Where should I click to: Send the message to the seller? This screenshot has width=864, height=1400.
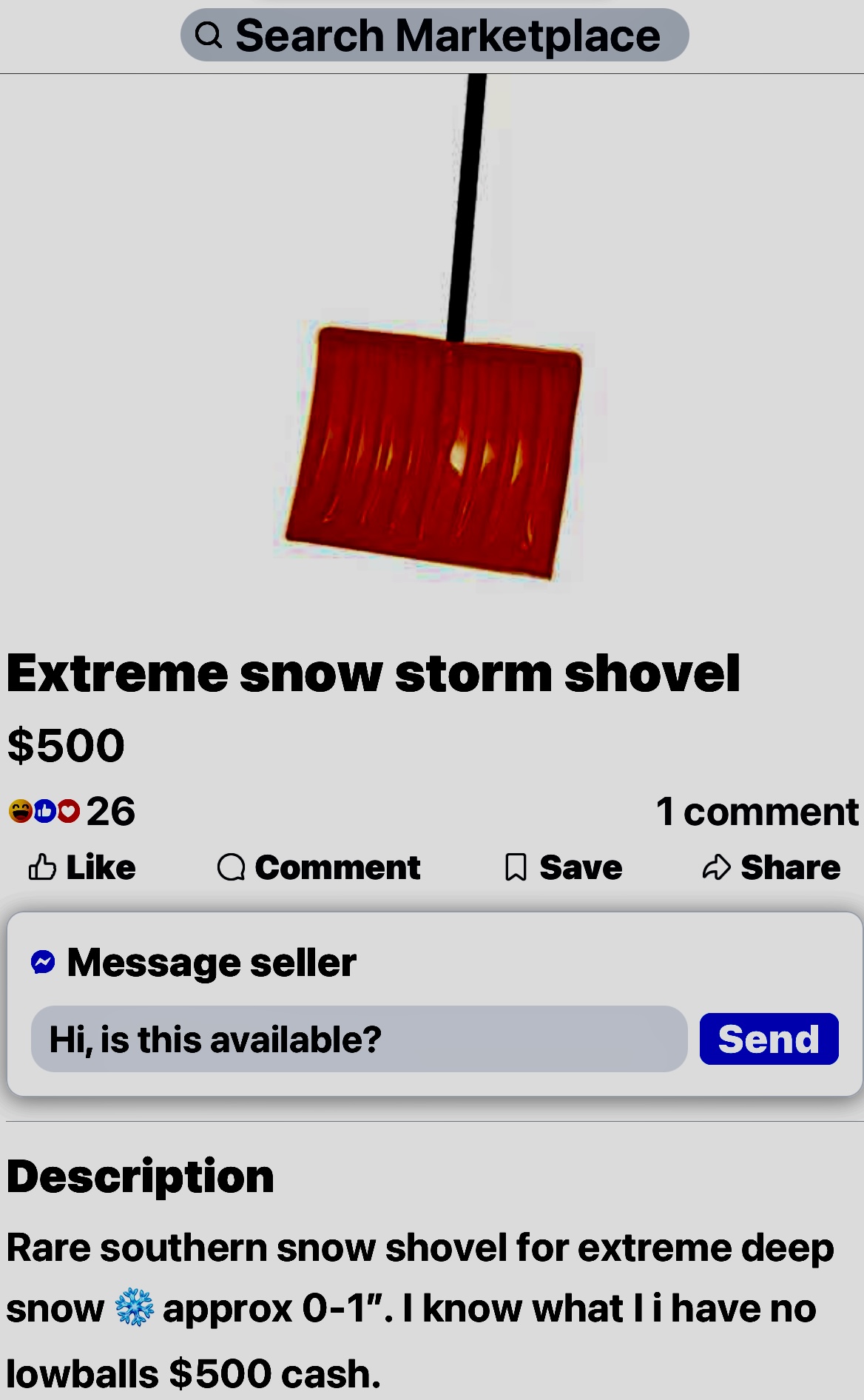coord(769,1039)
